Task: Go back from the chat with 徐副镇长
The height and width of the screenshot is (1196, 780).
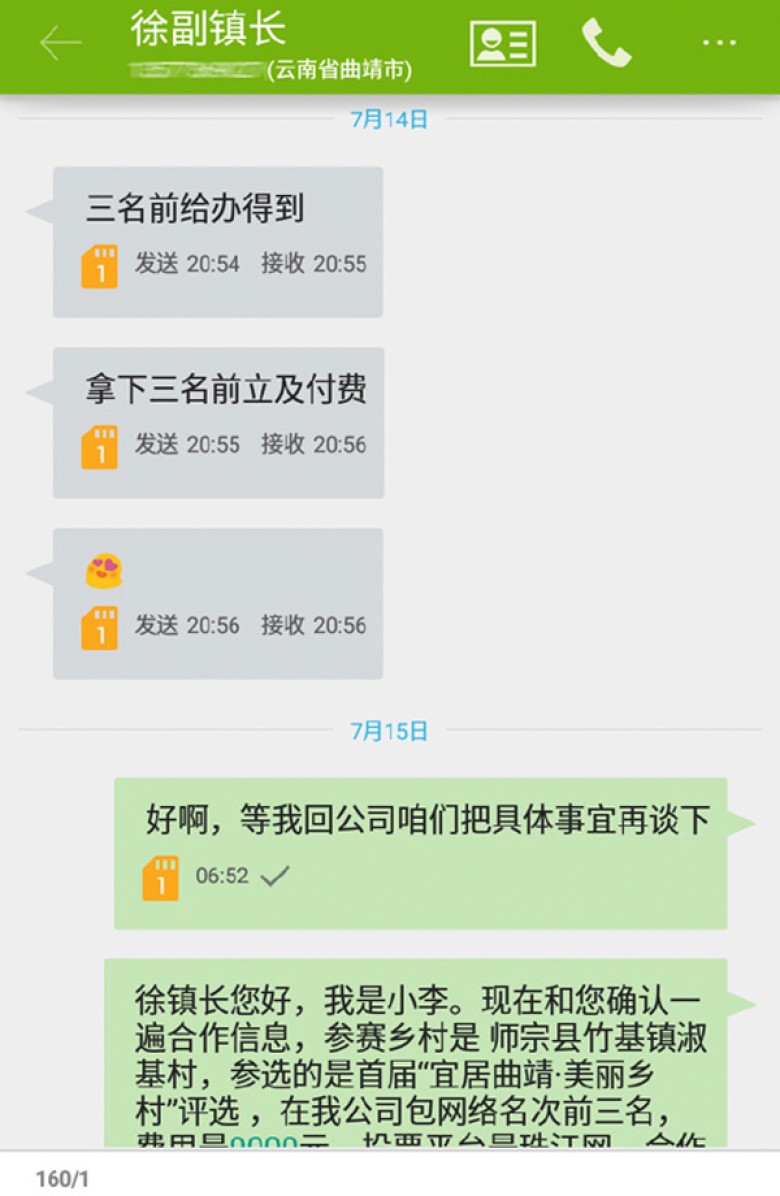Action: [59, 43]
